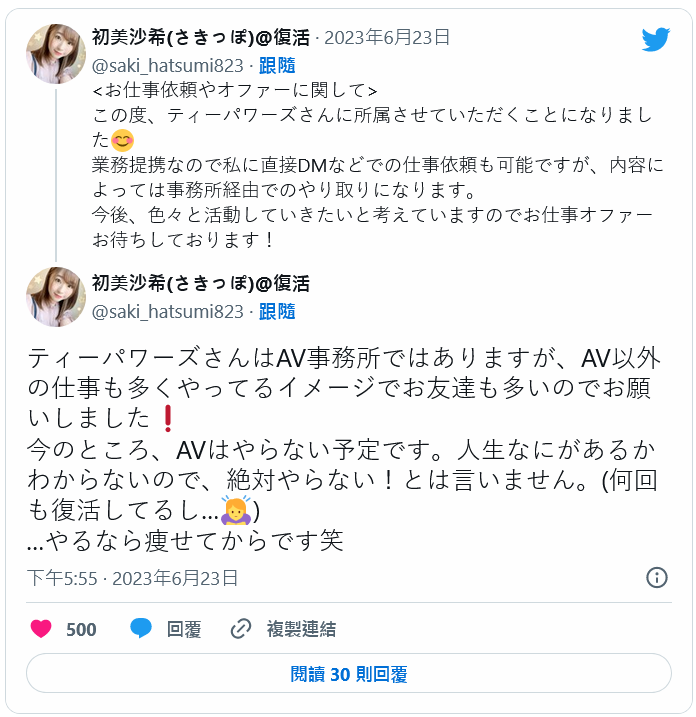This screenshot has width=696, height=717.
Task: Reply to the tweet via 回覆
Action: pos(166,629)
